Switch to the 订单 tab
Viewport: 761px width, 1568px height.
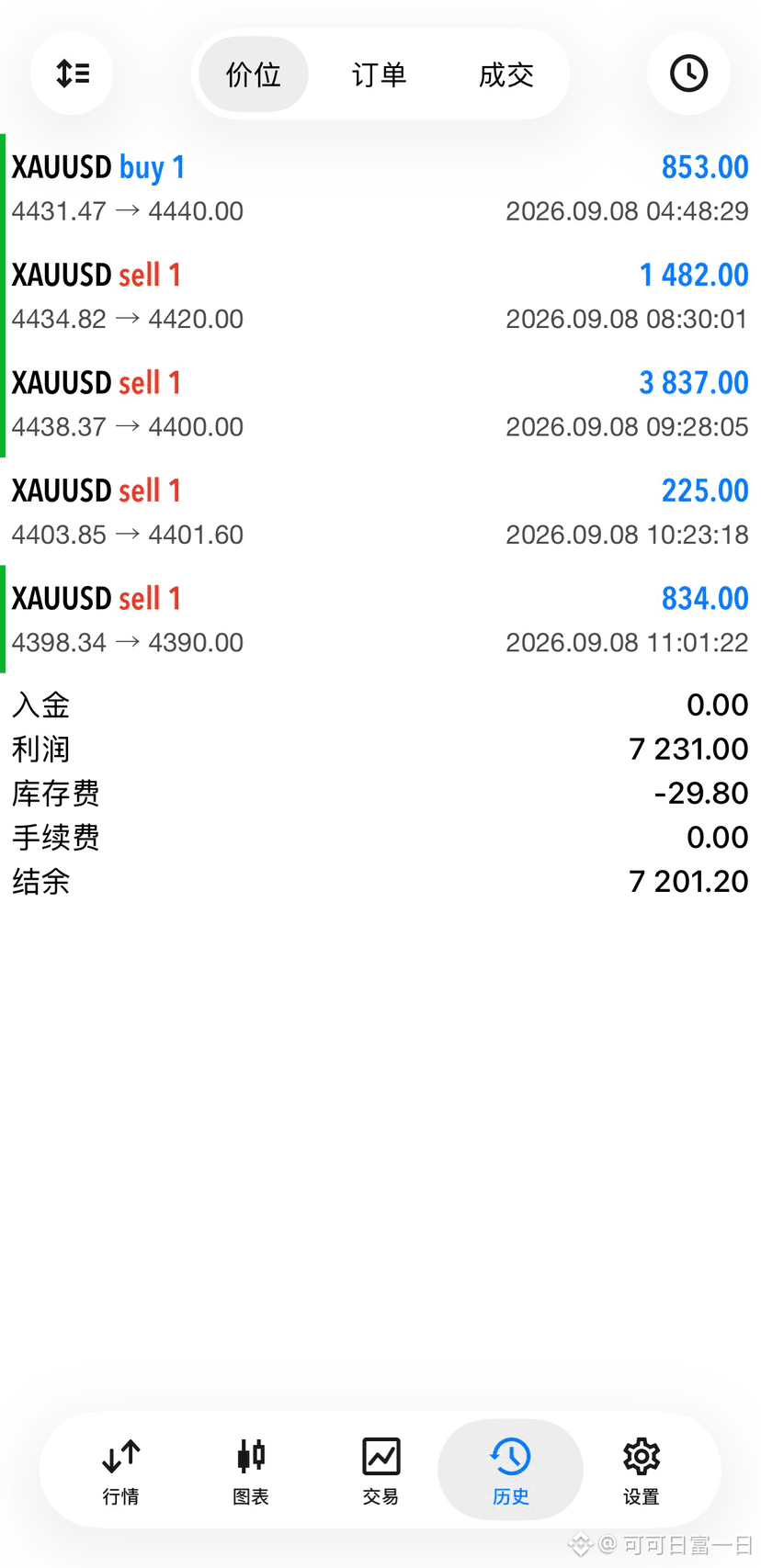click(x=380, y=74)
